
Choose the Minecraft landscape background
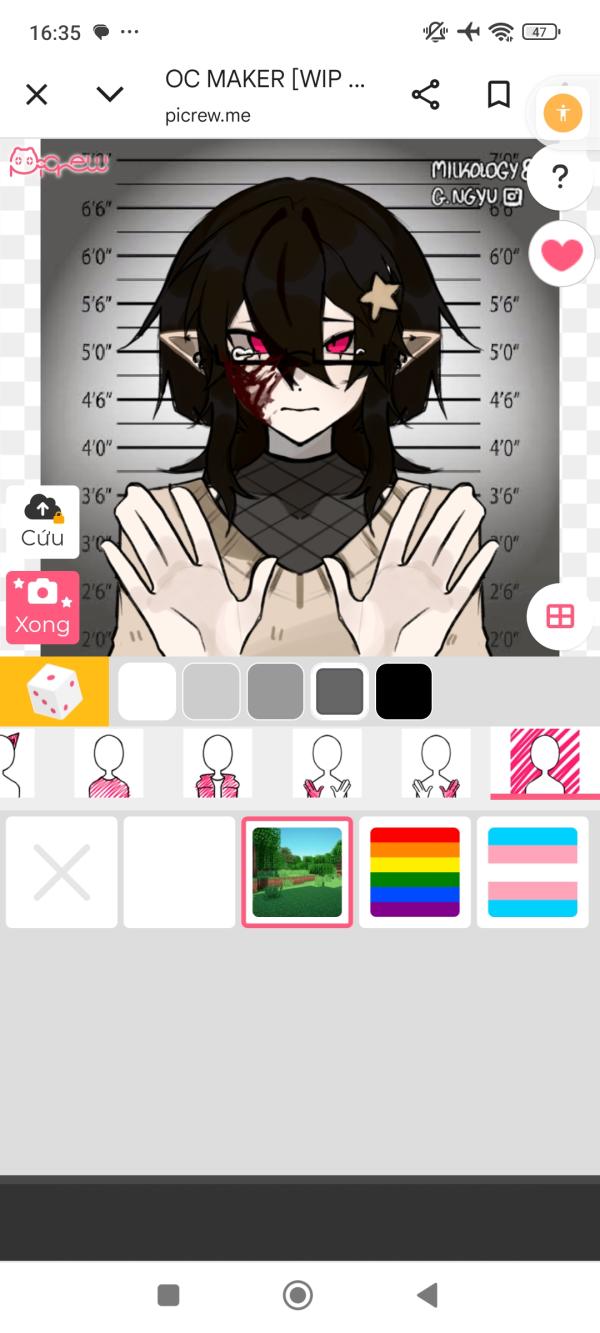click(297, 872)
